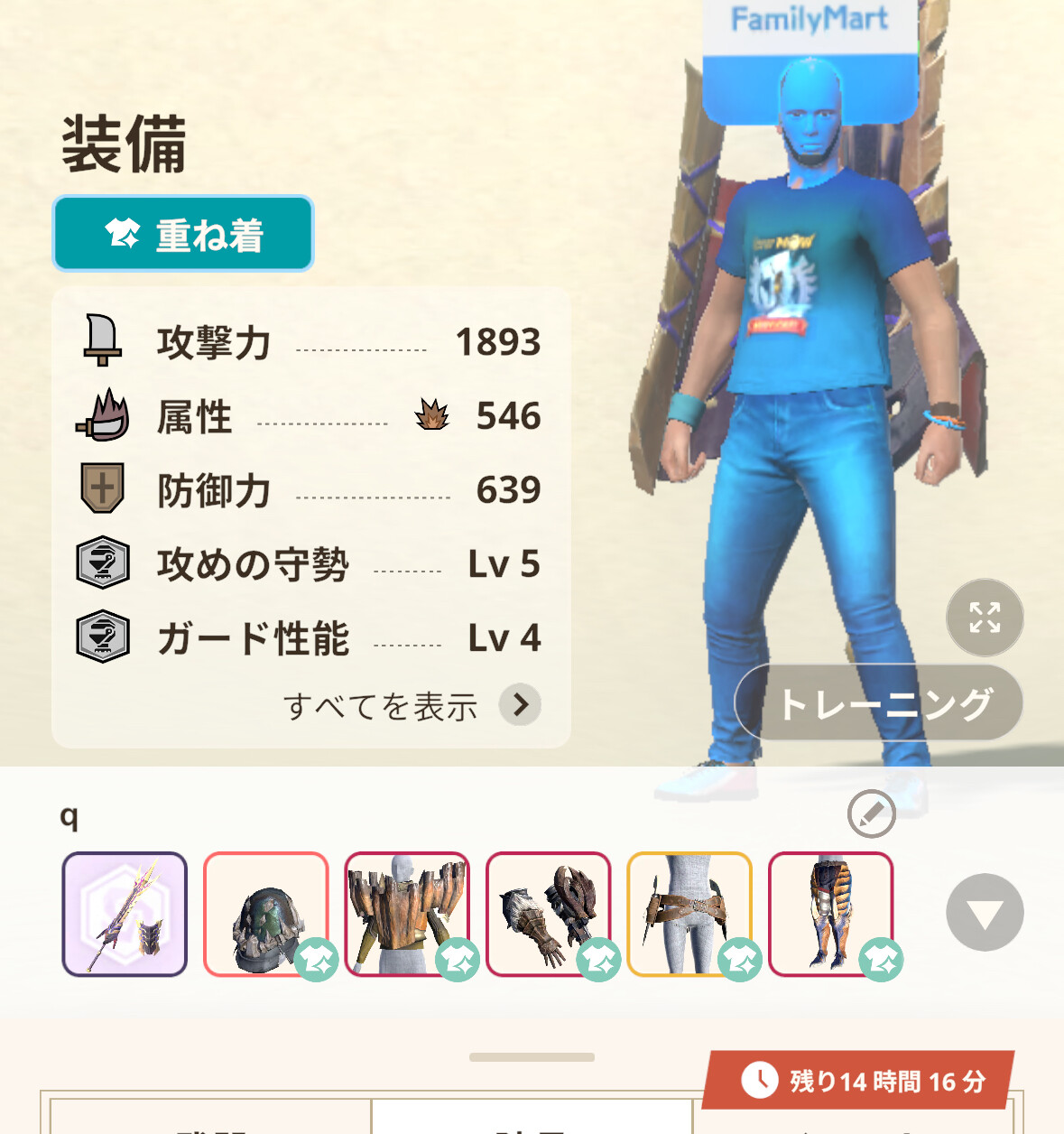Image resolution: width=1064 pixels, height=1134 pixels.
Task: Expand the loadout list with down arrow
Action: tap(985, 913)
